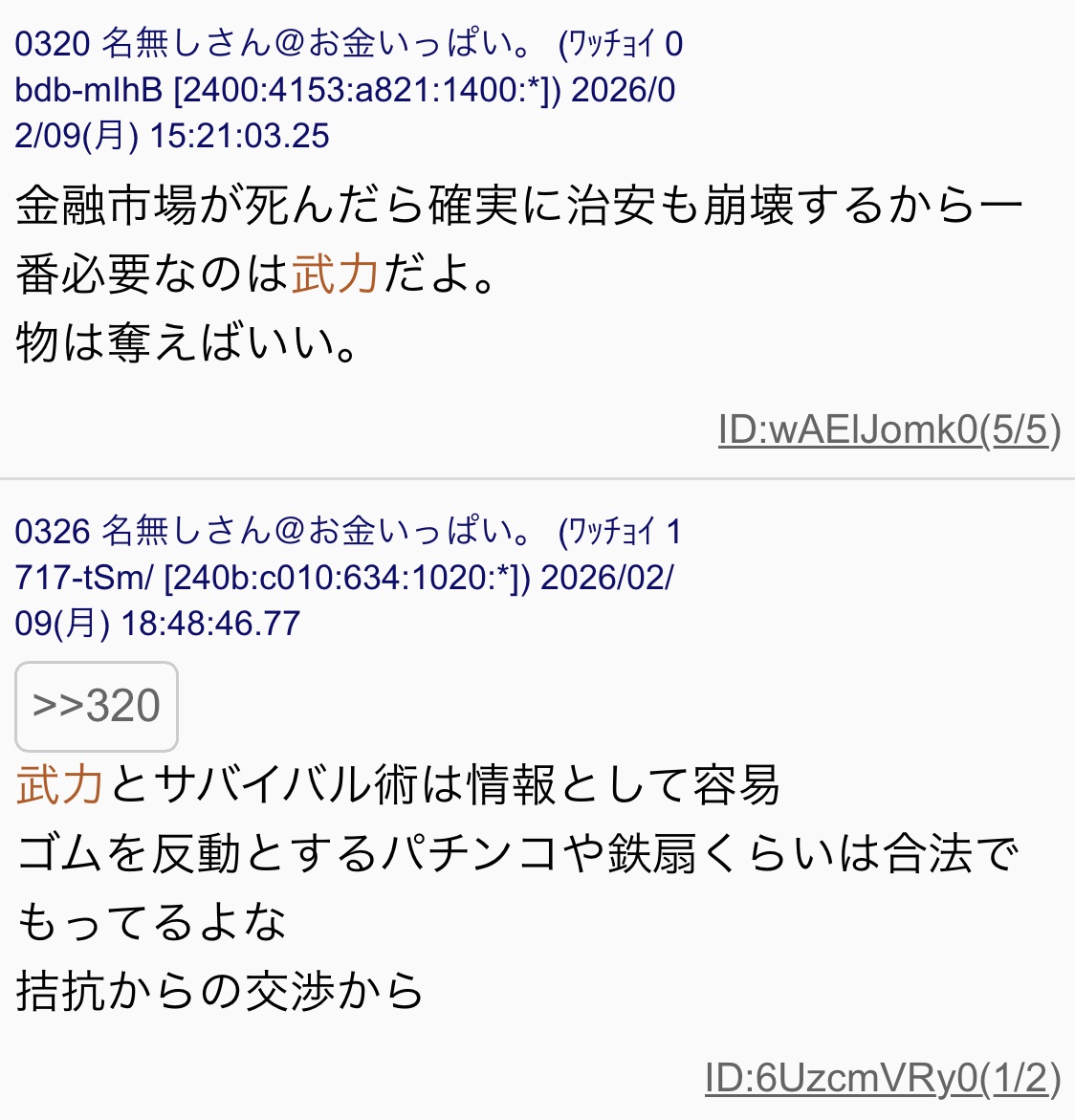The image size is (1075, 1120).
Task: Open poster ID:6UzcmVRy0(1/2) link
Action: (x=883, y=1078)
